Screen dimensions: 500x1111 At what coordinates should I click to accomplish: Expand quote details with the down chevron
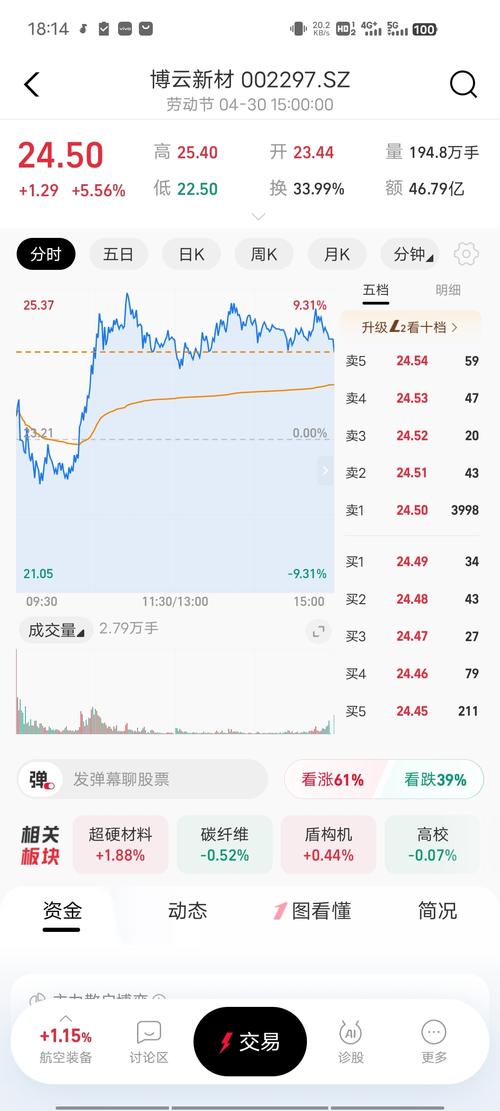coord(258,216)
